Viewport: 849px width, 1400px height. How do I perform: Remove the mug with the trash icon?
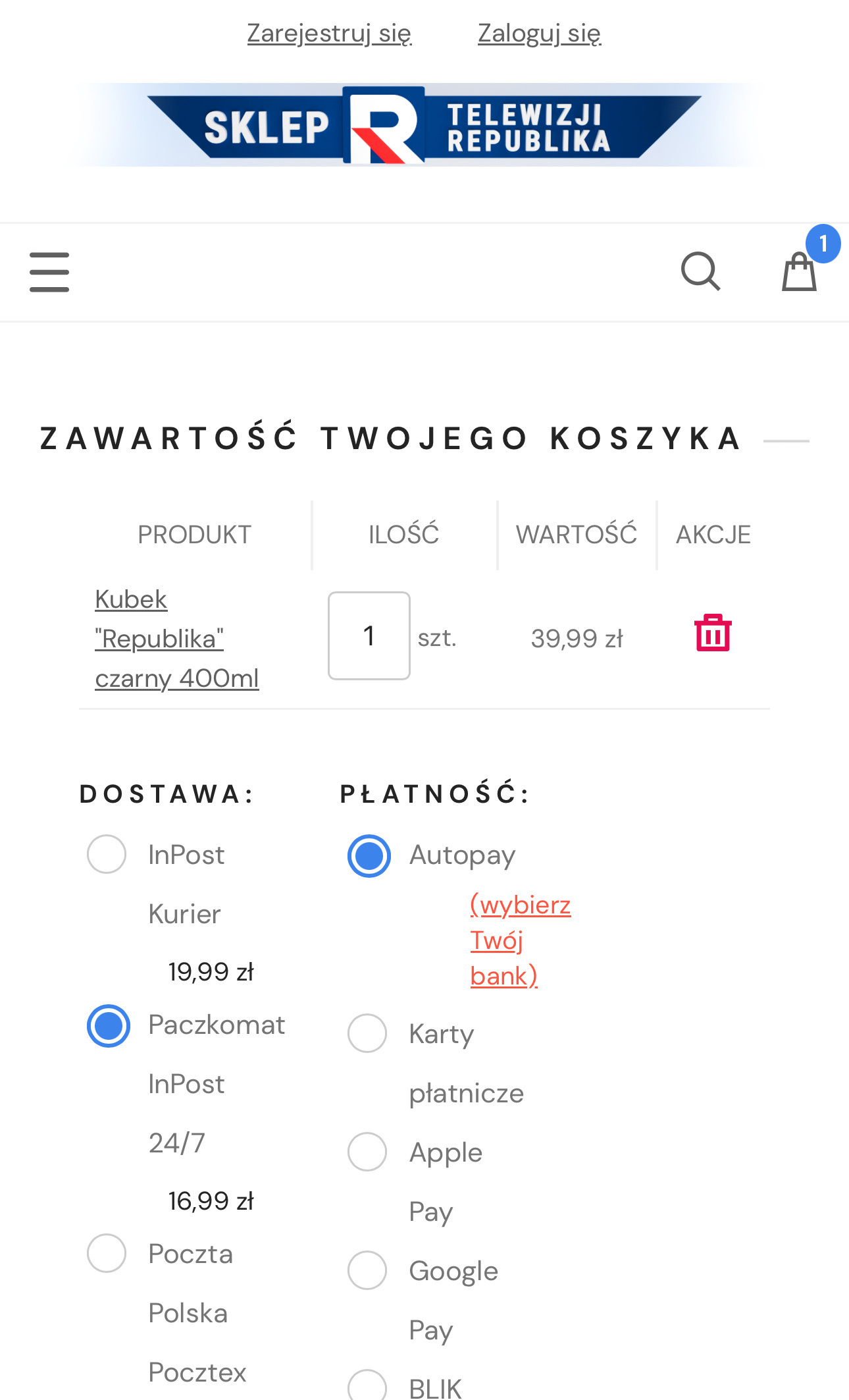pos(713,633)
